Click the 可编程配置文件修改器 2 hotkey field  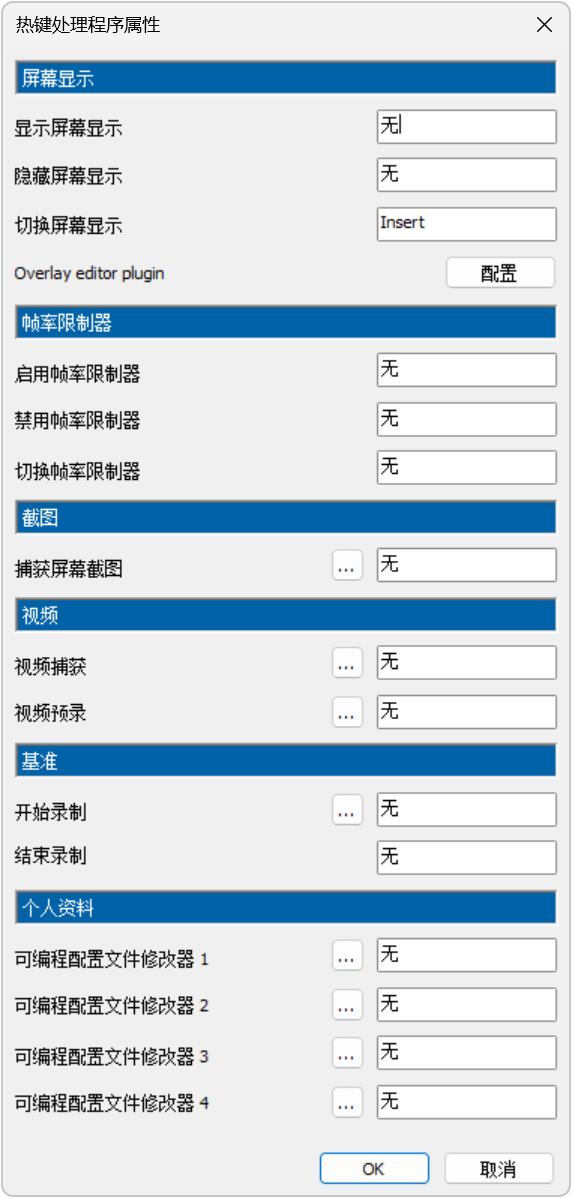point(467,1004)
